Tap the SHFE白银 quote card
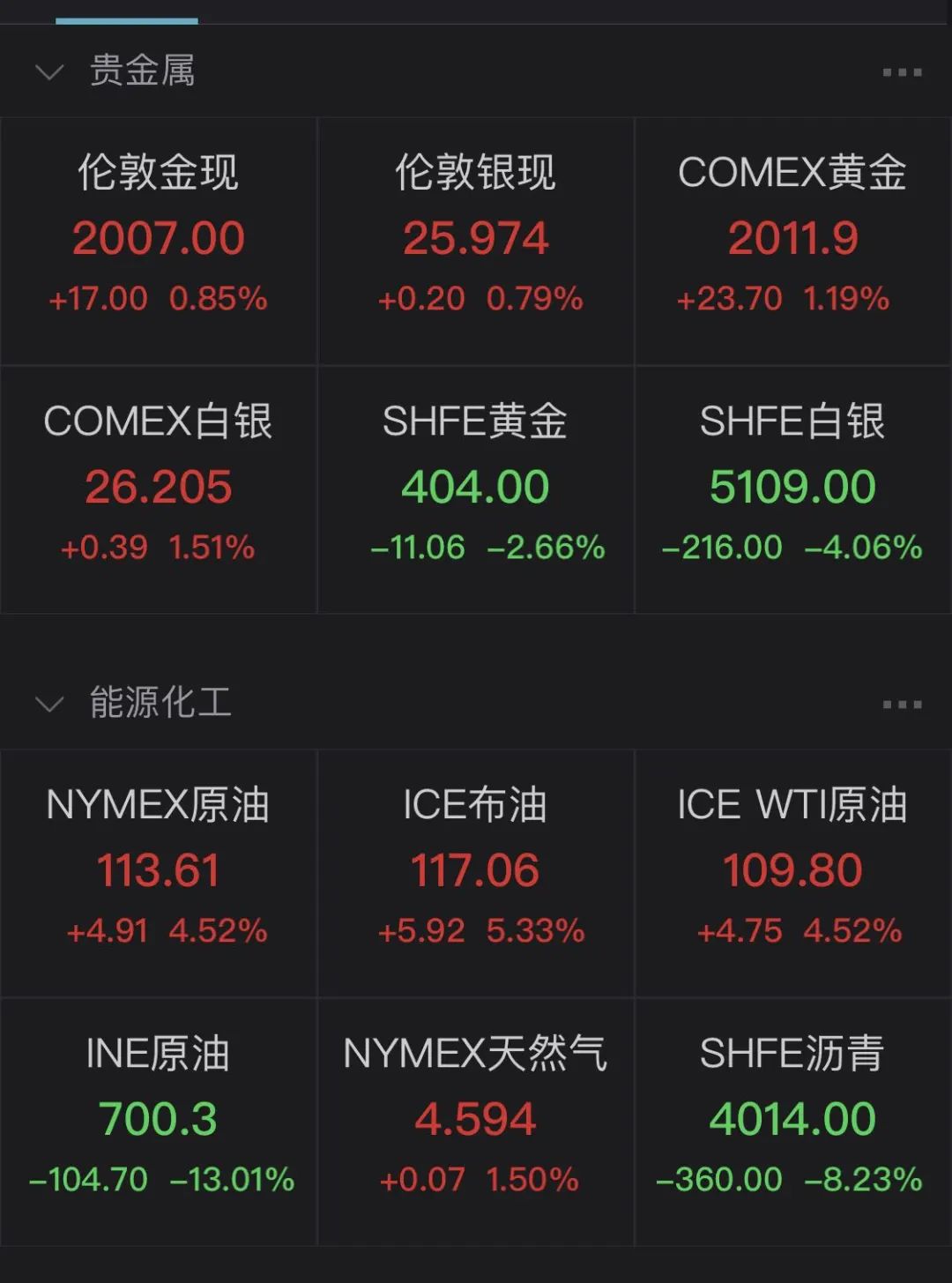Image resolution: width=952 pixels, height=1283 pixels. 792,489
